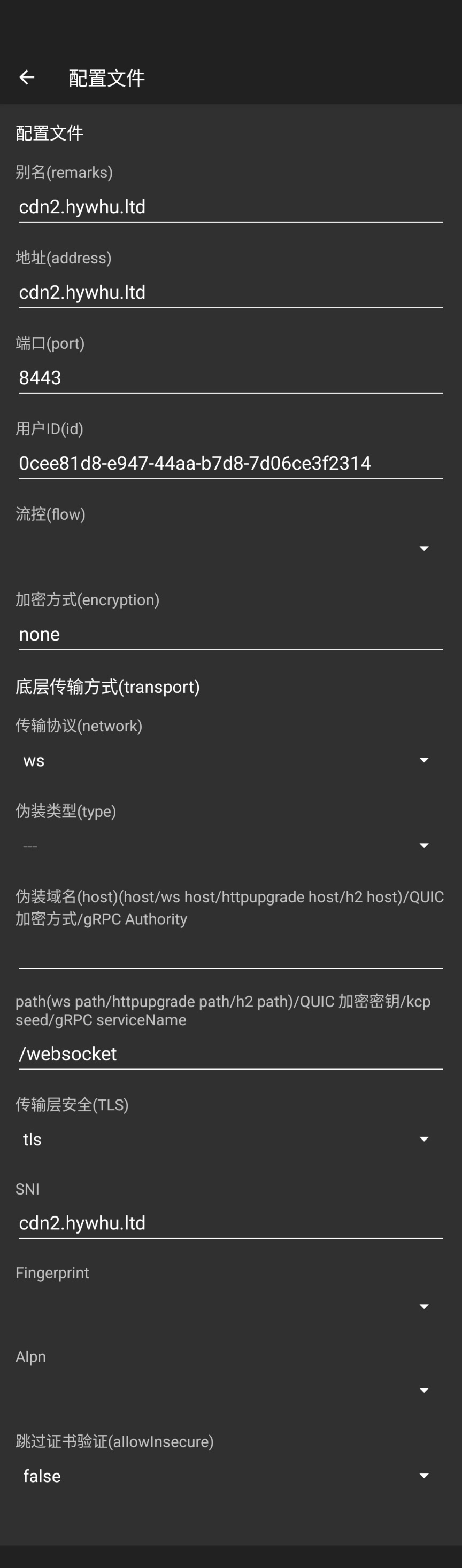The width and height of the screenshot is (462, 1568).
Task: Edit the 用户ID(id) field
Action: [230, 463]
